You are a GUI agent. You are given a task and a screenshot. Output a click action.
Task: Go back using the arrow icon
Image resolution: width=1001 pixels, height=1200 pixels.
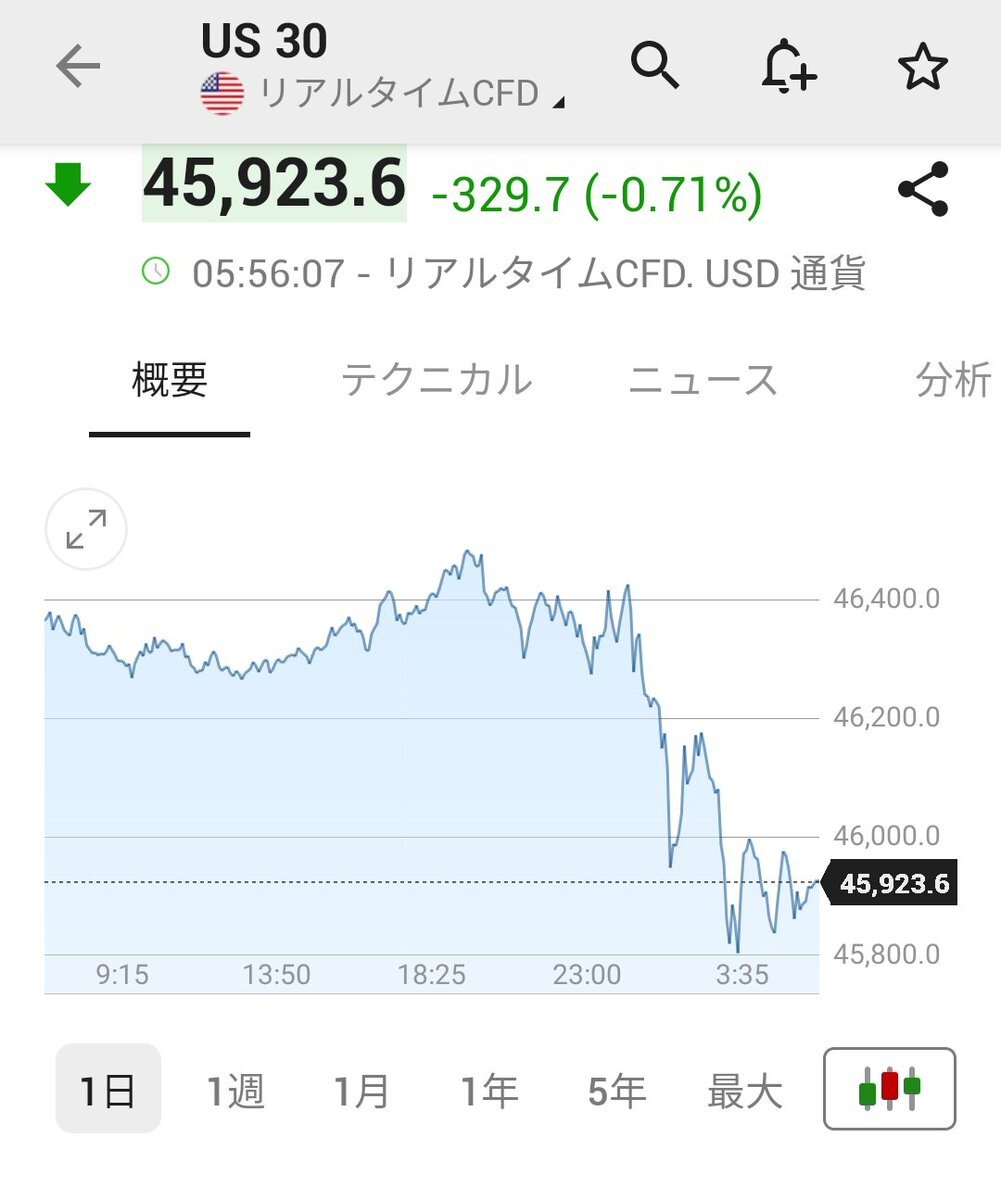(78, 67)
